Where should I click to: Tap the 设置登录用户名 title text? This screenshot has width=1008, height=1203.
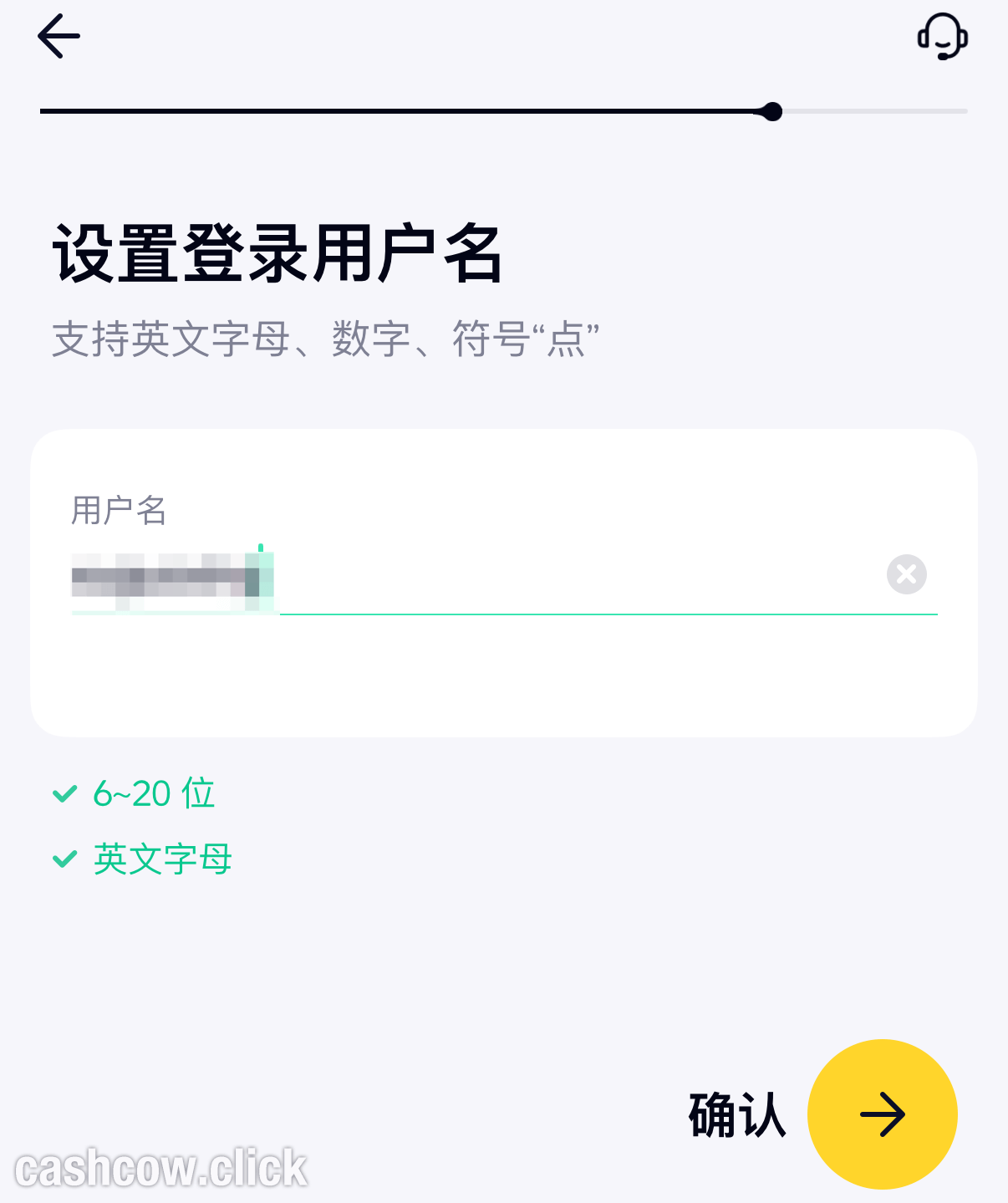click(276, 252)
